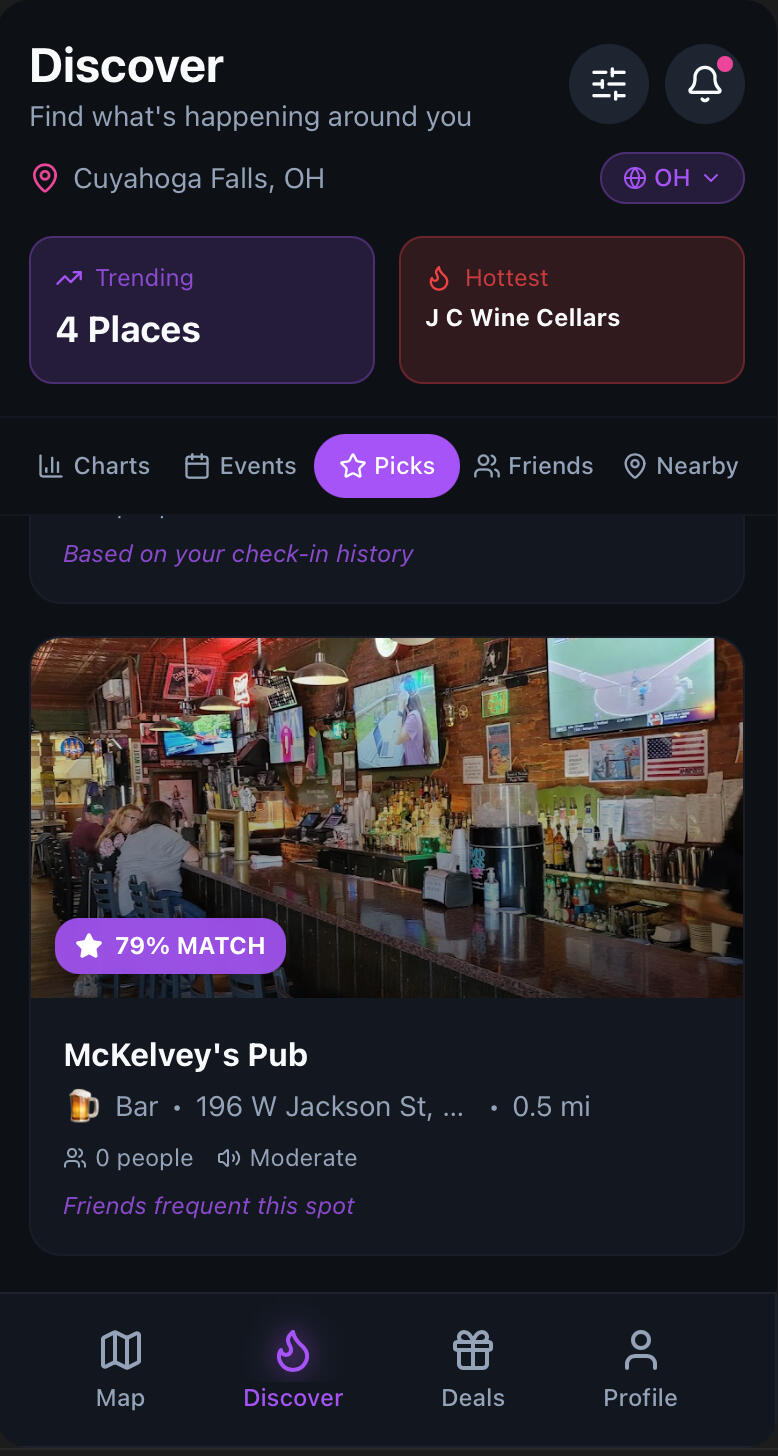
Task: Switch to the Charts tab
Action: point(94,466)
